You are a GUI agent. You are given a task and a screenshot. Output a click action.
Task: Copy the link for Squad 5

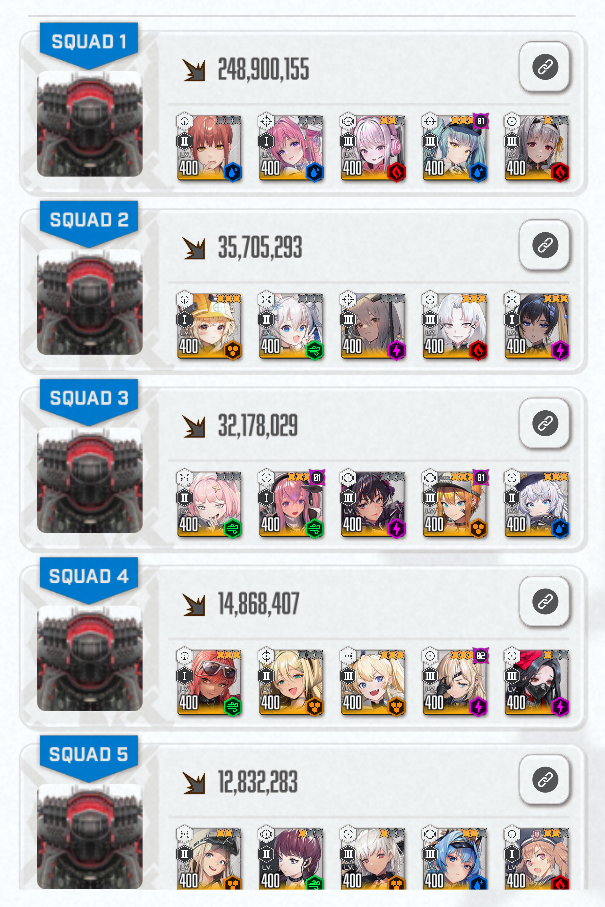pyautogui.click(x=545, y=779)
